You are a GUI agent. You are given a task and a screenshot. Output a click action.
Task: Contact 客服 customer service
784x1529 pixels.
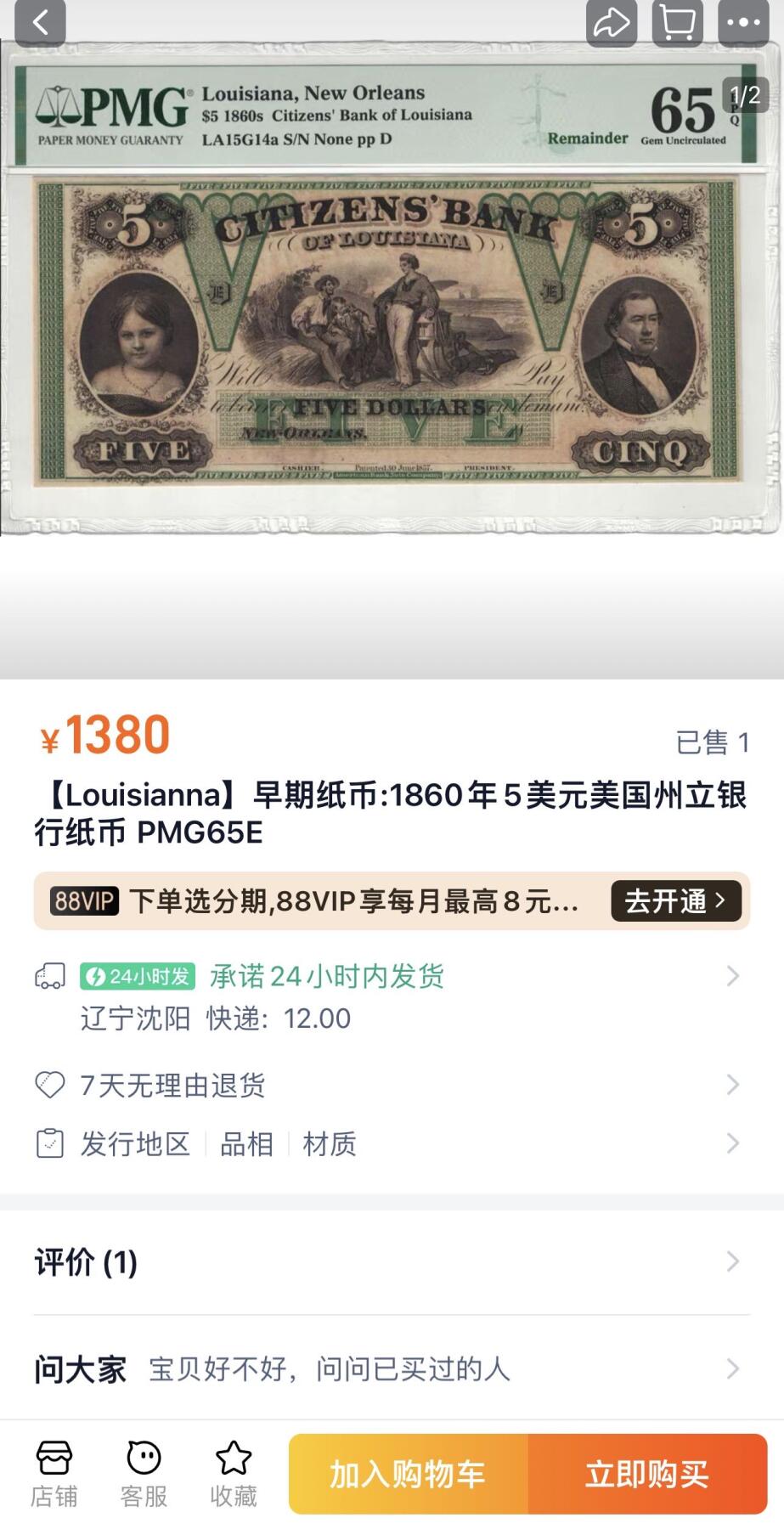pos(144,1474)
